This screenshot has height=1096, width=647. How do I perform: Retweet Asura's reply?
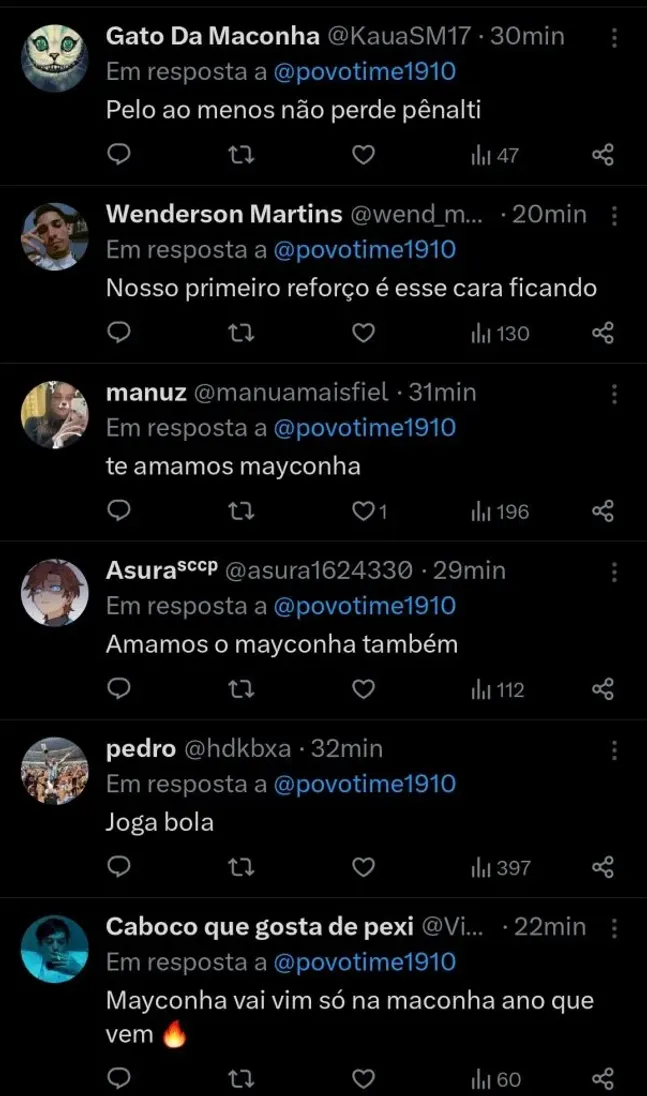click(241, 690)
